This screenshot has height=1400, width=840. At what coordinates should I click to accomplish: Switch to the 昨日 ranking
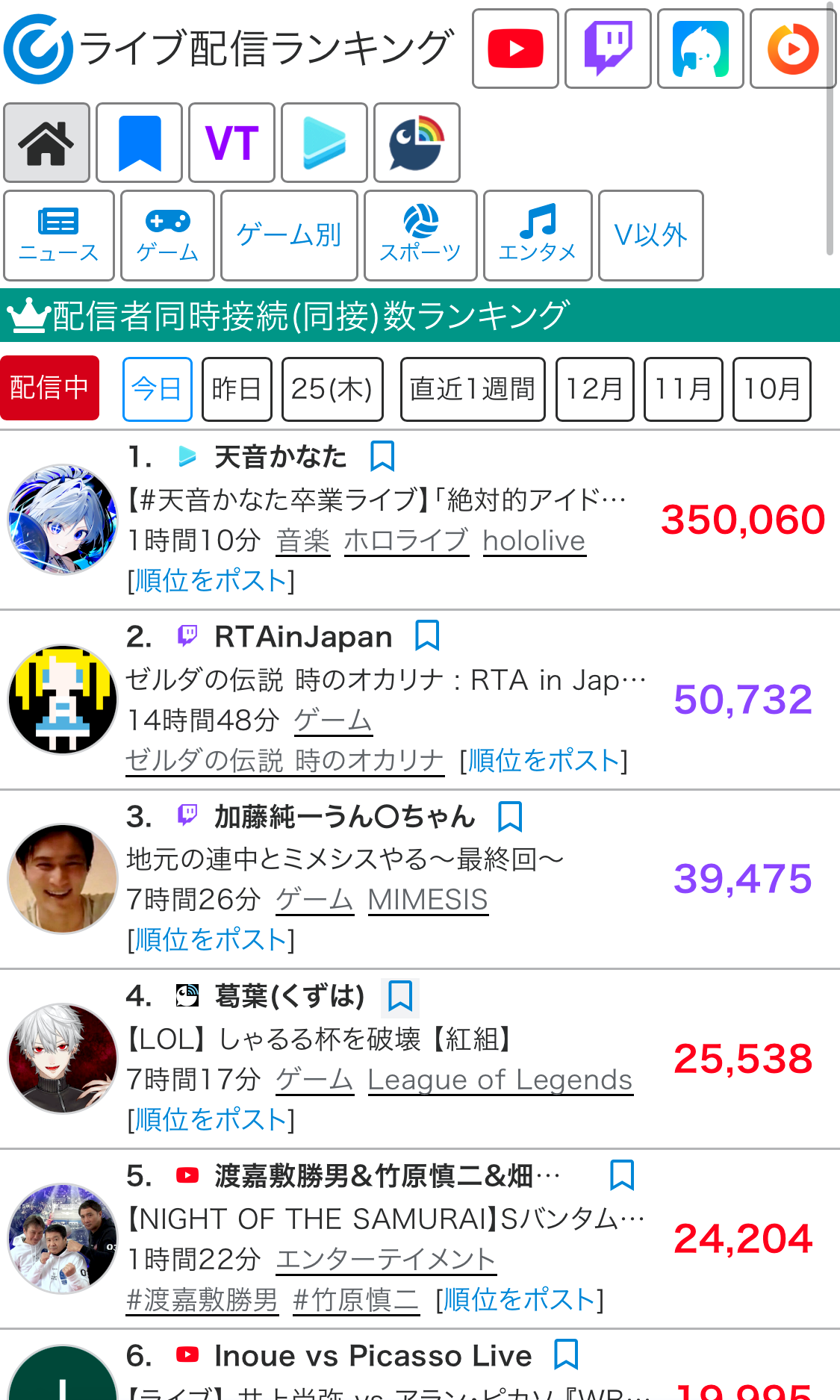click(x=236, y=389)
